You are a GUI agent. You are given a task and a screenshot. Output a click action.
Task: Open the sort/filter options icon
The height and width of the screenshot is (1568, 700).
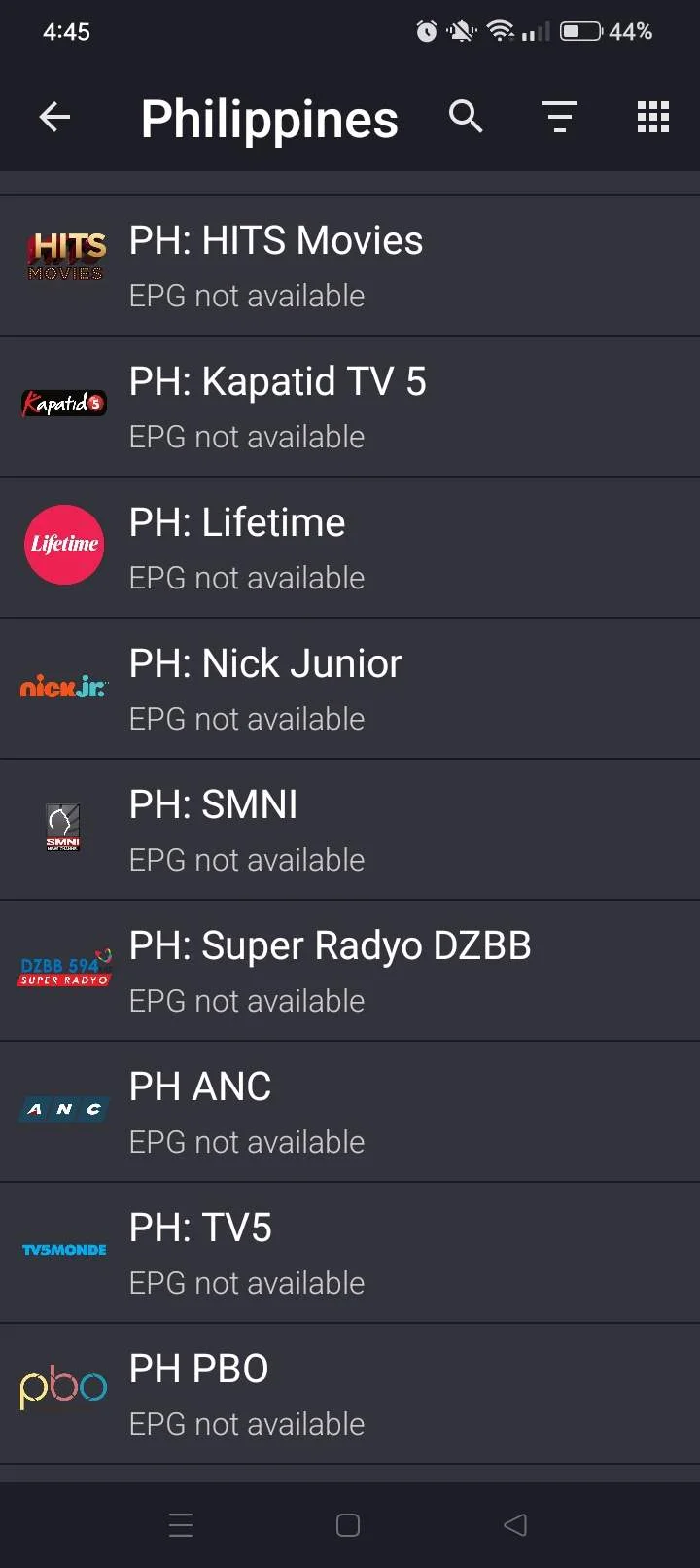559,117
